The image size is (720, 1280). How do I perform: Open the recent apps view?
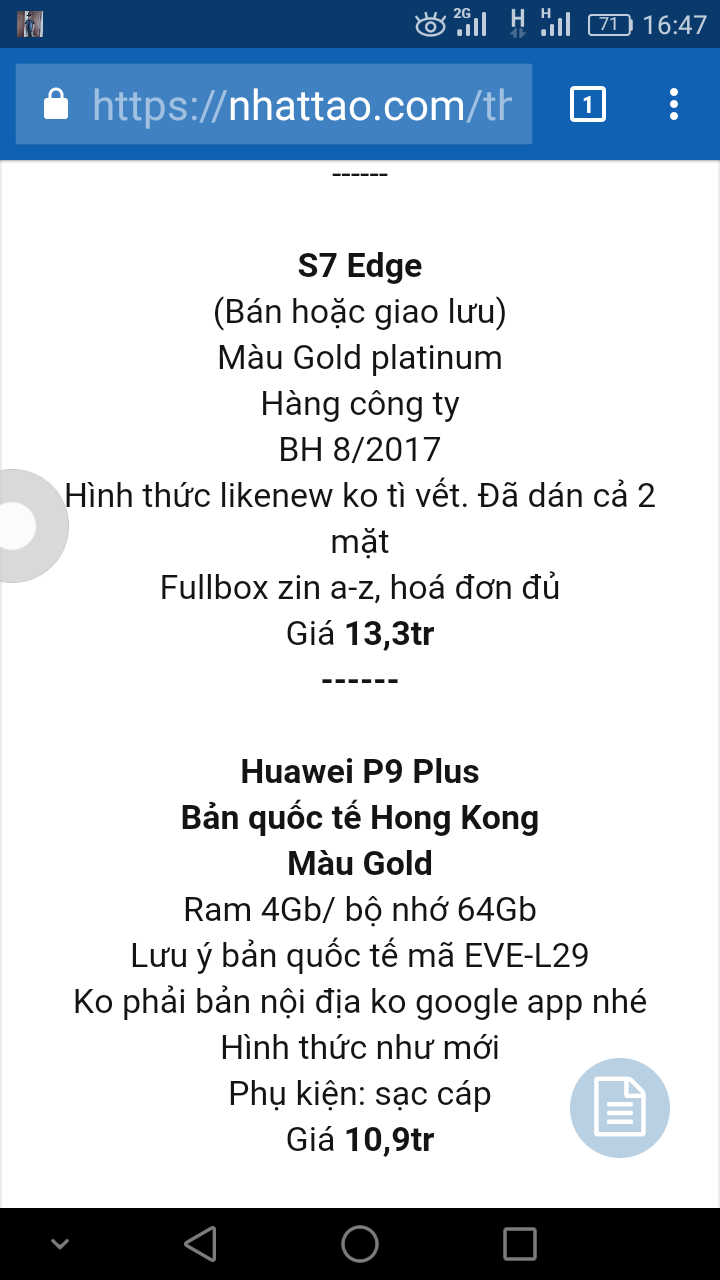pos(520,1244)
